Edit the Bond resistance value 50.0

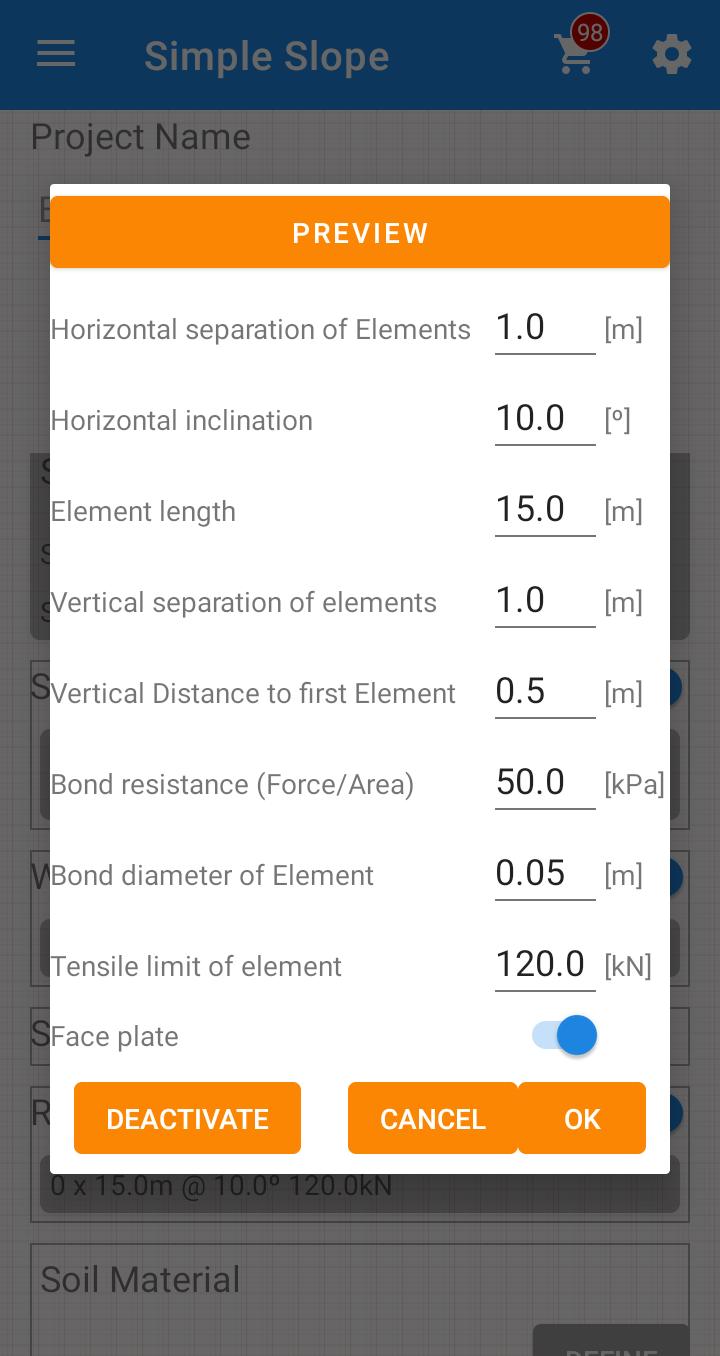point(545,782)
